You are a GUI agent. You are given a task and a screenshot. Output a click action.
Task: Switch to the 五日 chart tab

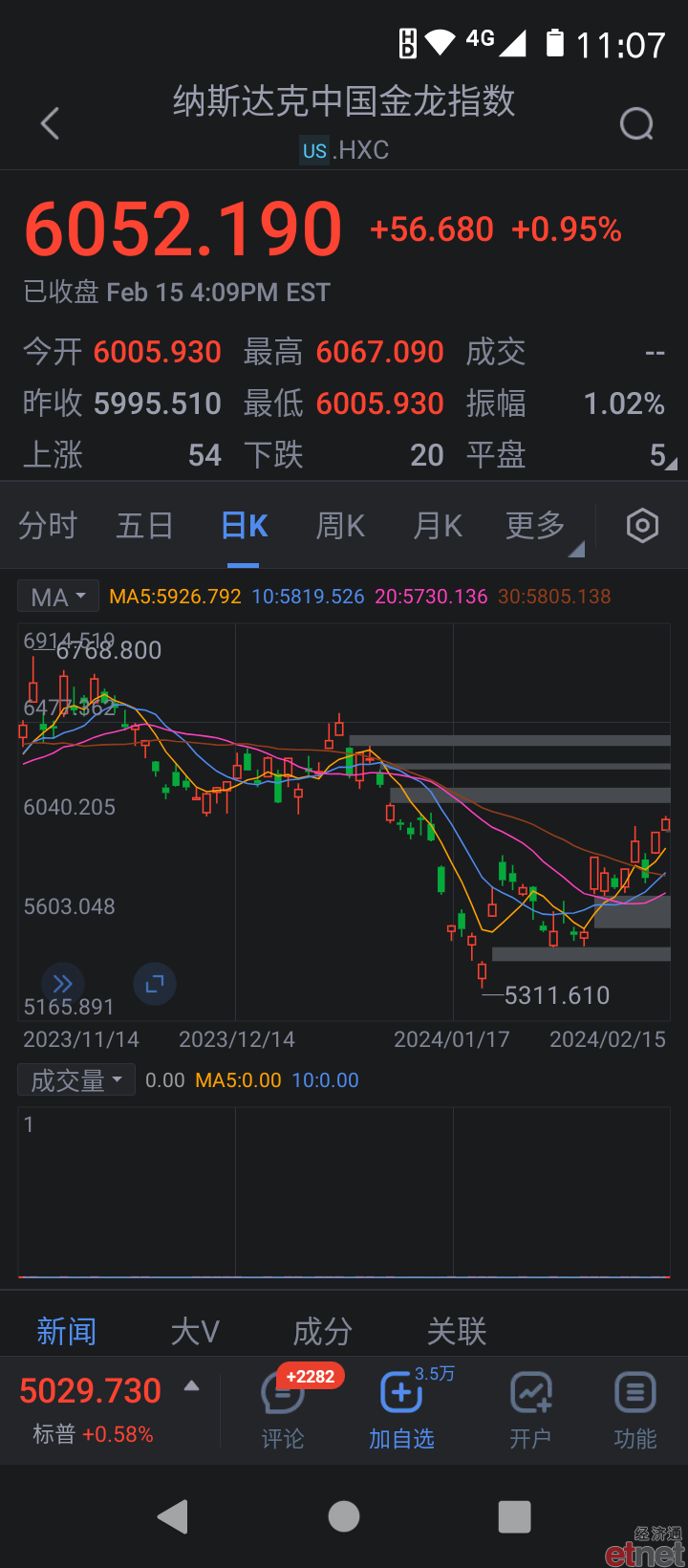(x=145, y=526)
